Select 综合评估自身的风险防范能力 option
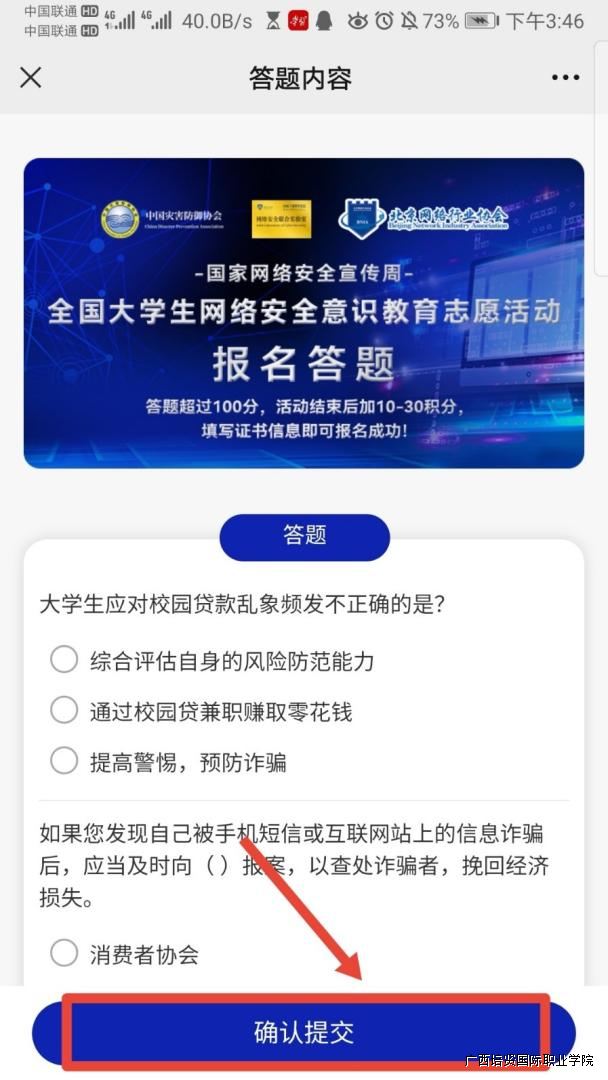608x1080 pixels. (64, 660)
